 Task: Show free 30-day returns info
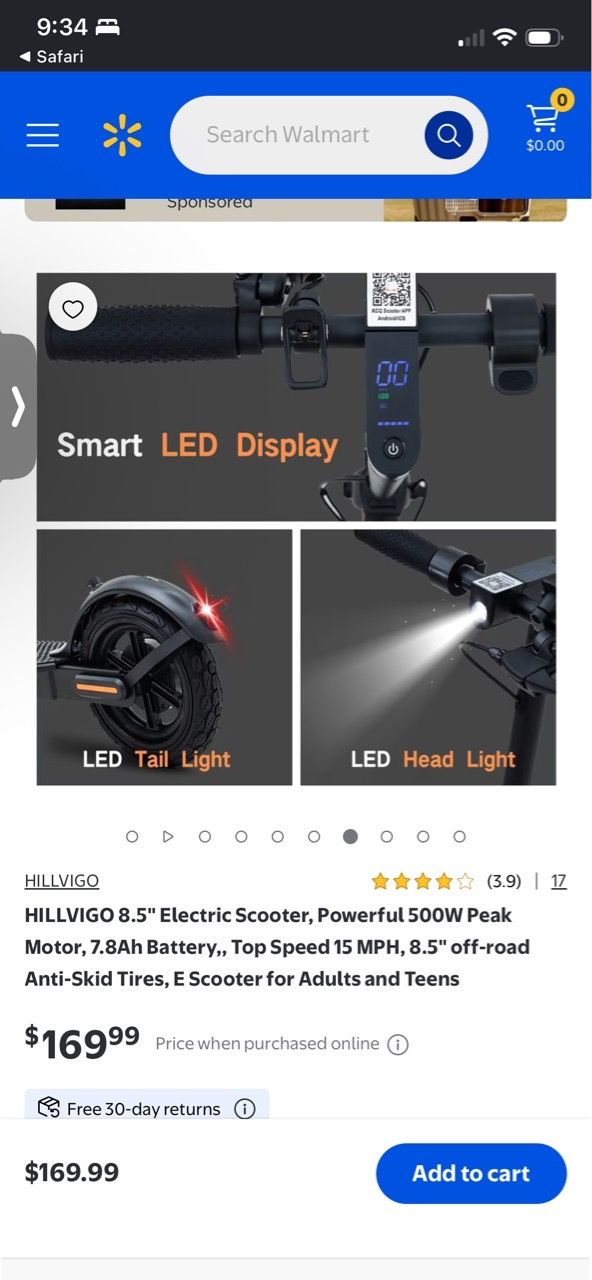coord(245,1109)
